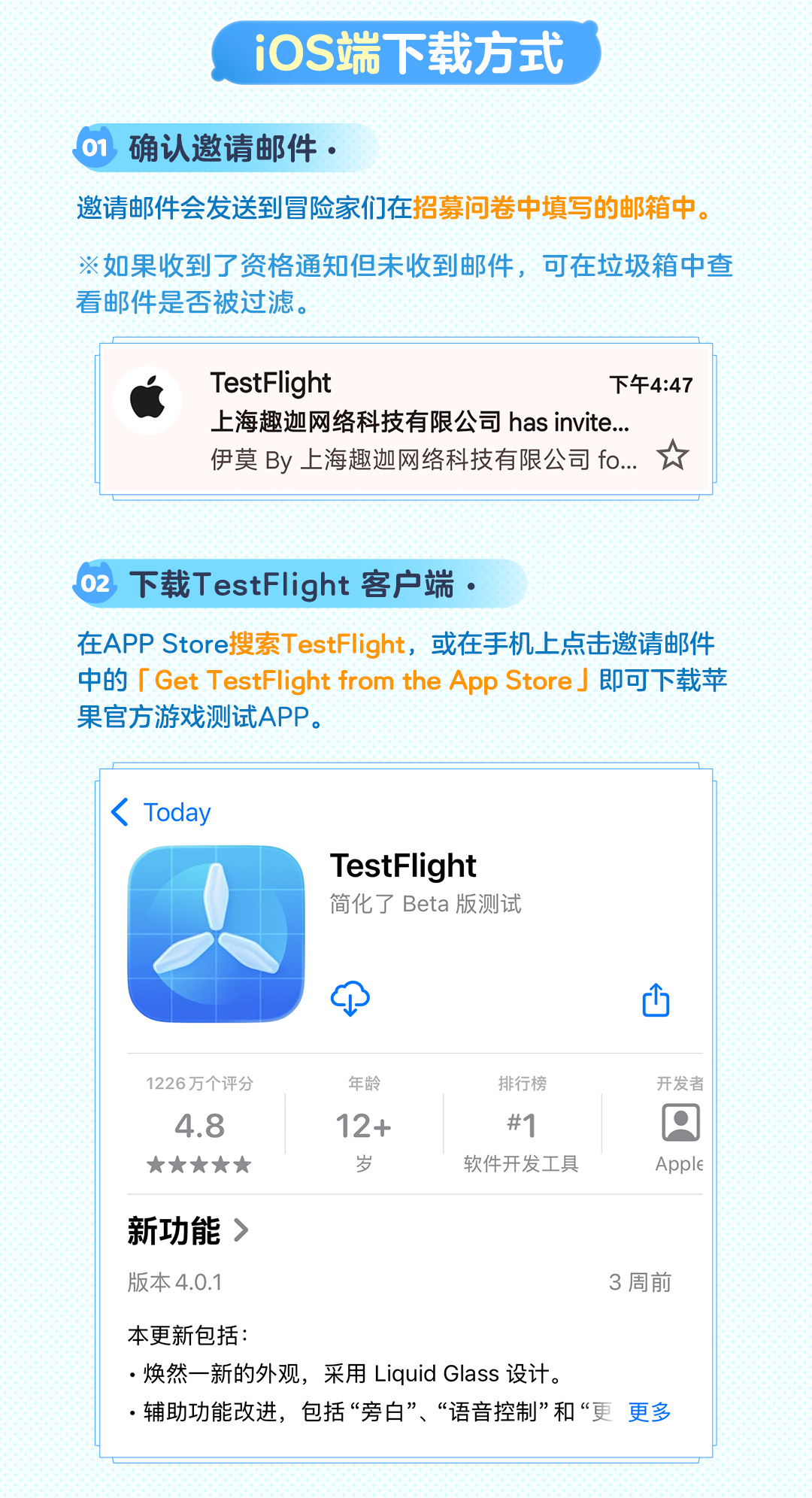Screen dimensions: 812x1498
Task: Tap the TestFlight cloud download icon
Action: click(x=351, y=998)
